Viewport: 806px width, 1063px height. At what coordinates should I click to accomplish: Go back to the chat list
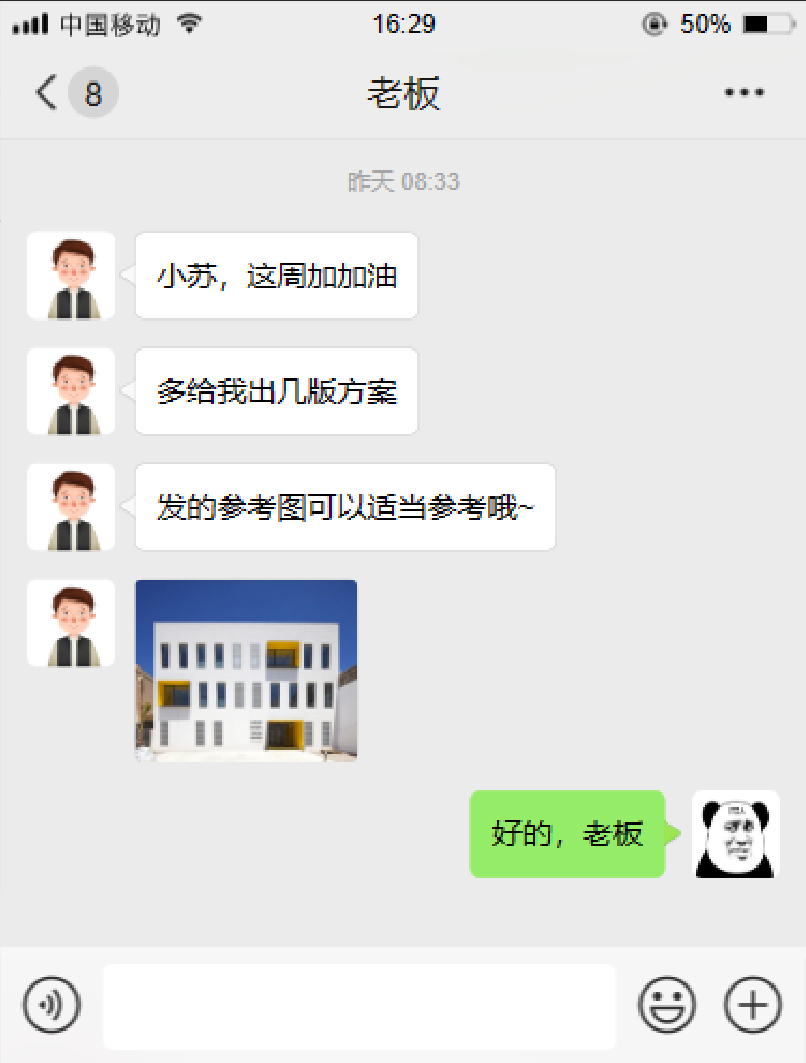tap(47, 93)
